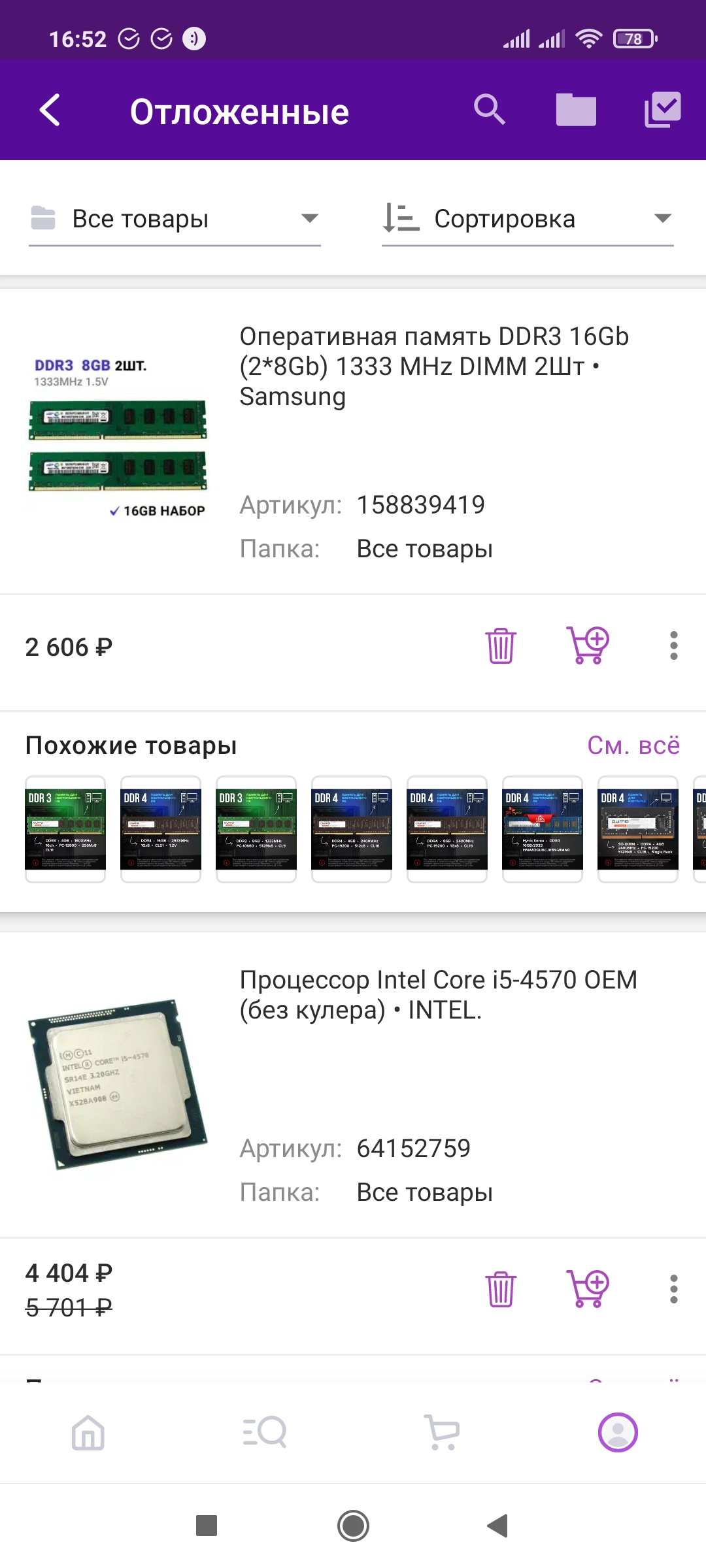Image resolution: width=706 pixels, height=1568 pixels.
Task: Open the Сортировка dropdown
Action: [x=527, y=219]
